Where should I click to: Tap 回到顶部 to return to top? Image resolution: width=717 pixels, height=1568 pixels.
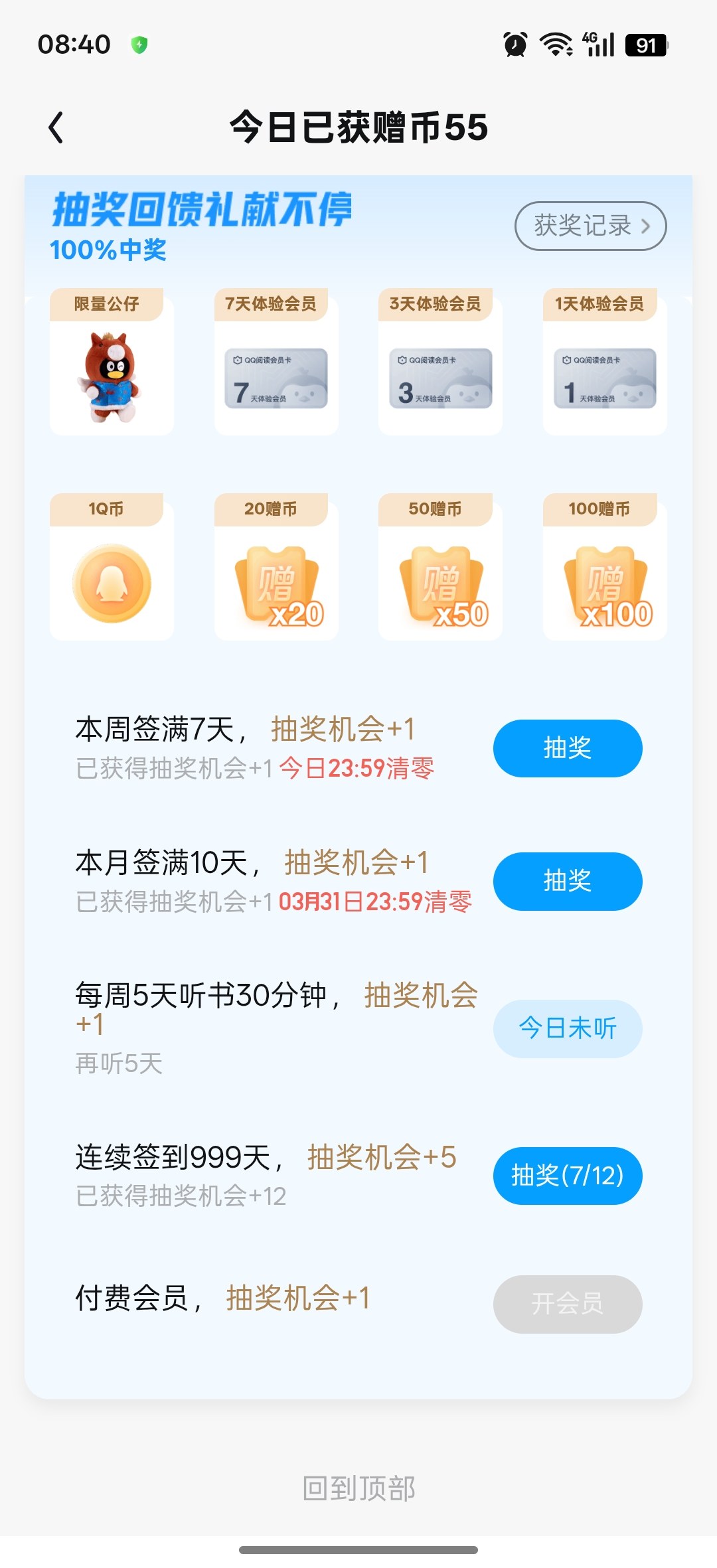point(358,1488)
